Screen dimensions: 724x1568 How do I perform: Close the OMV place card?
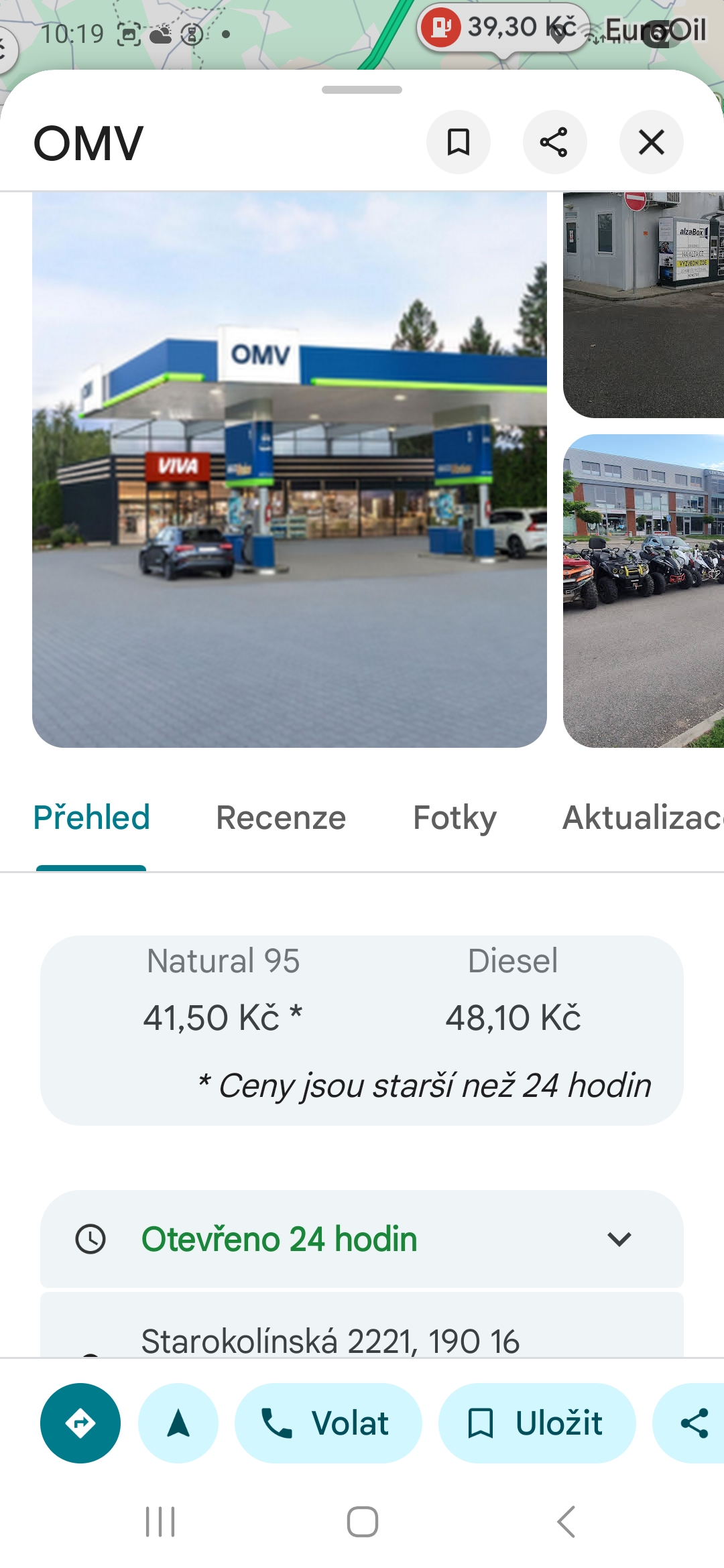651,142
